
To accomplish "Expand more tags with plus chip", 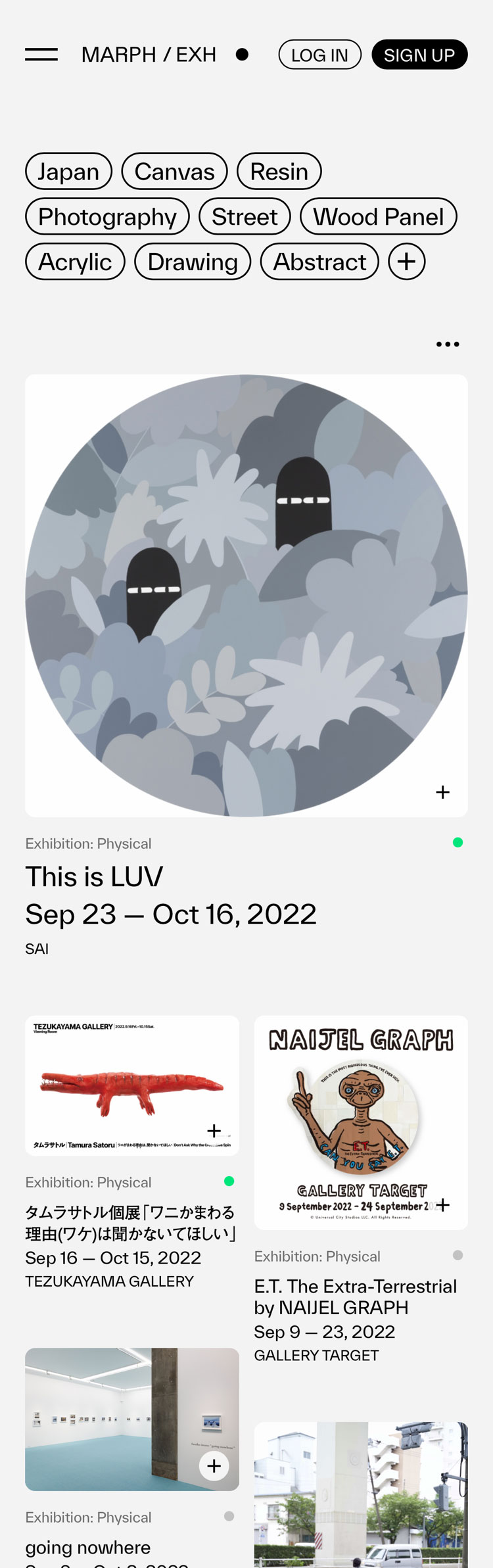I will pyautogui.click(x=406, y=262).
